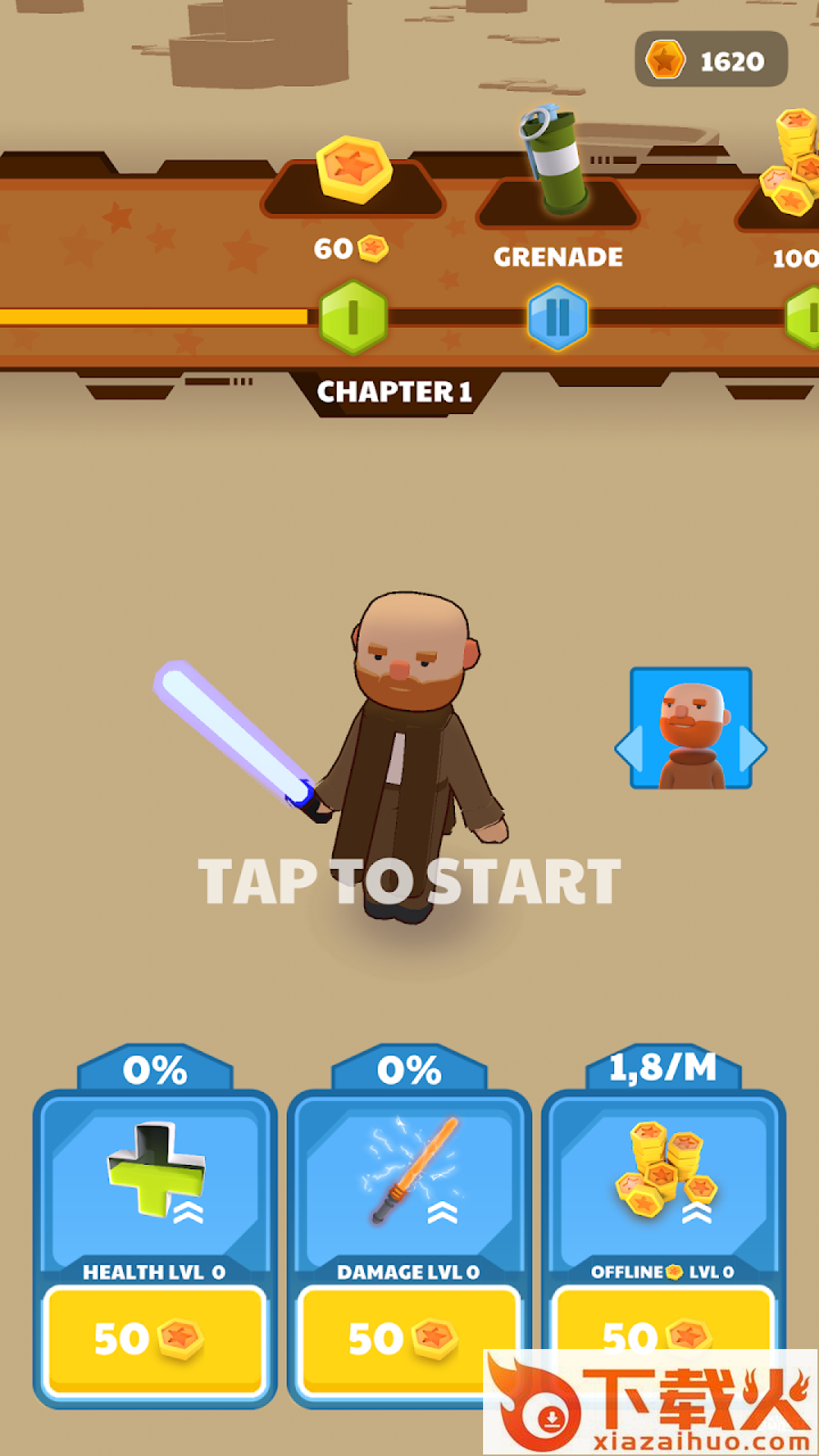The width and height of the screenshot is (819, 1456).
Task: Select the previous character with left arrow
Action: pos(629,748)
